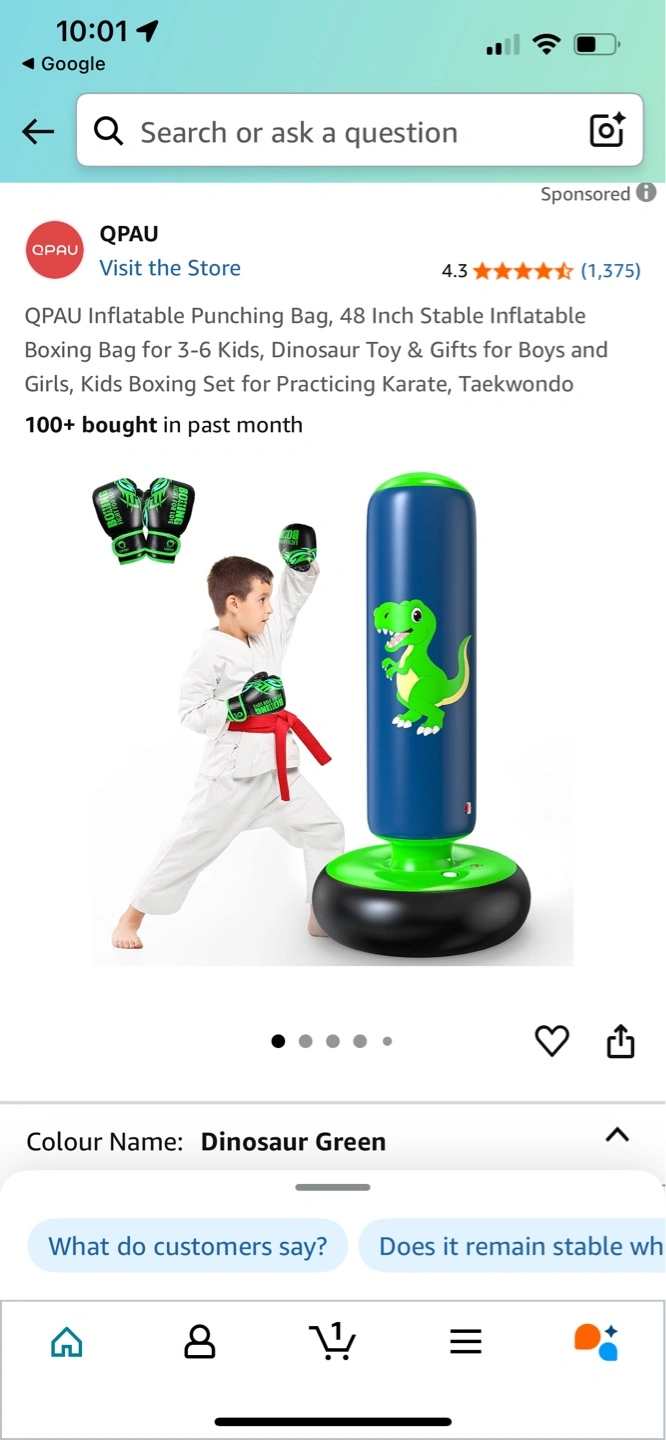Return to Google via status bar link

point(63,64)
